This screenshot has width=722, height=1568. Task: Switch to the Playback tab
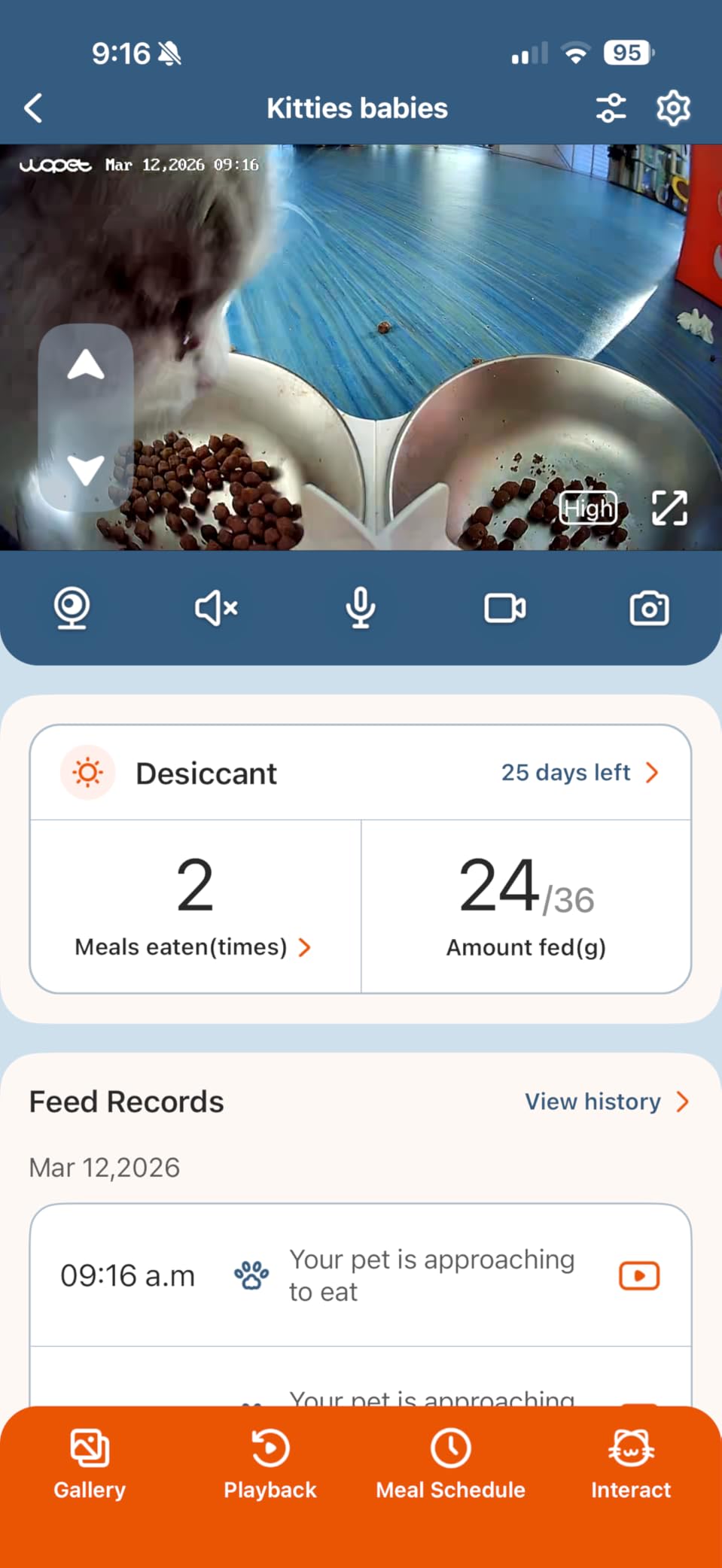[x=270, y=1463]
